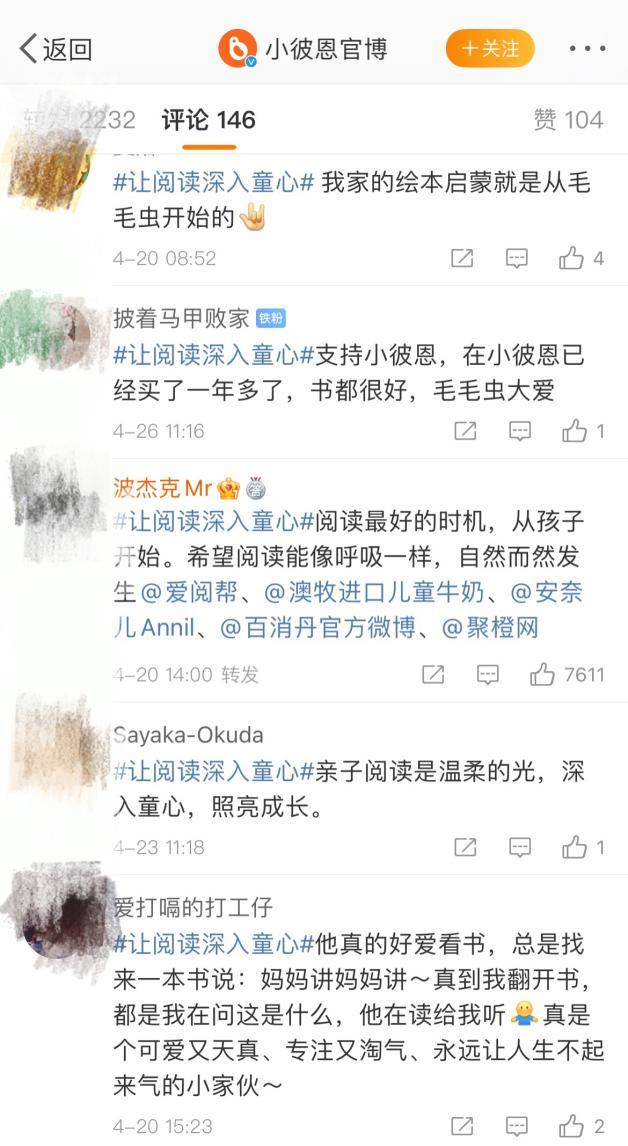Reply to 波杰克Mr's comment
628x1146 pixels.
(x=487, y=674)
